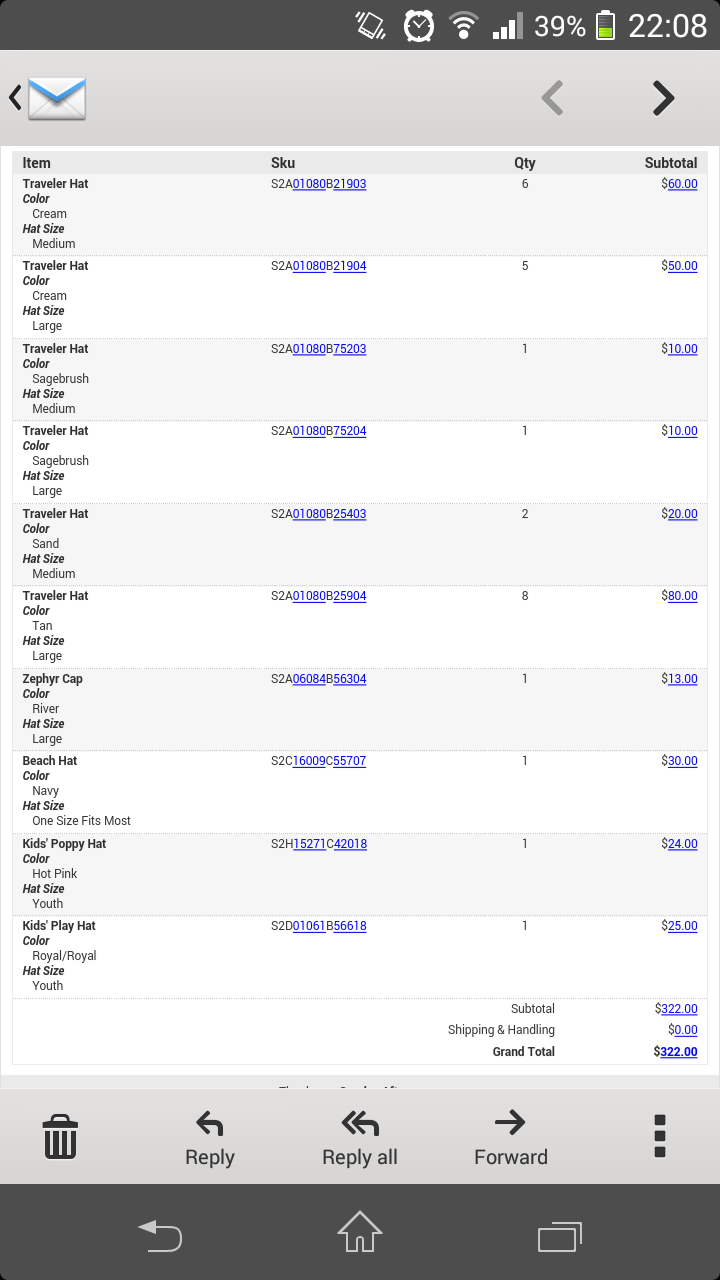Go to the next email arrow
This screenshot has width=720, height=1280.
[662, 98]
